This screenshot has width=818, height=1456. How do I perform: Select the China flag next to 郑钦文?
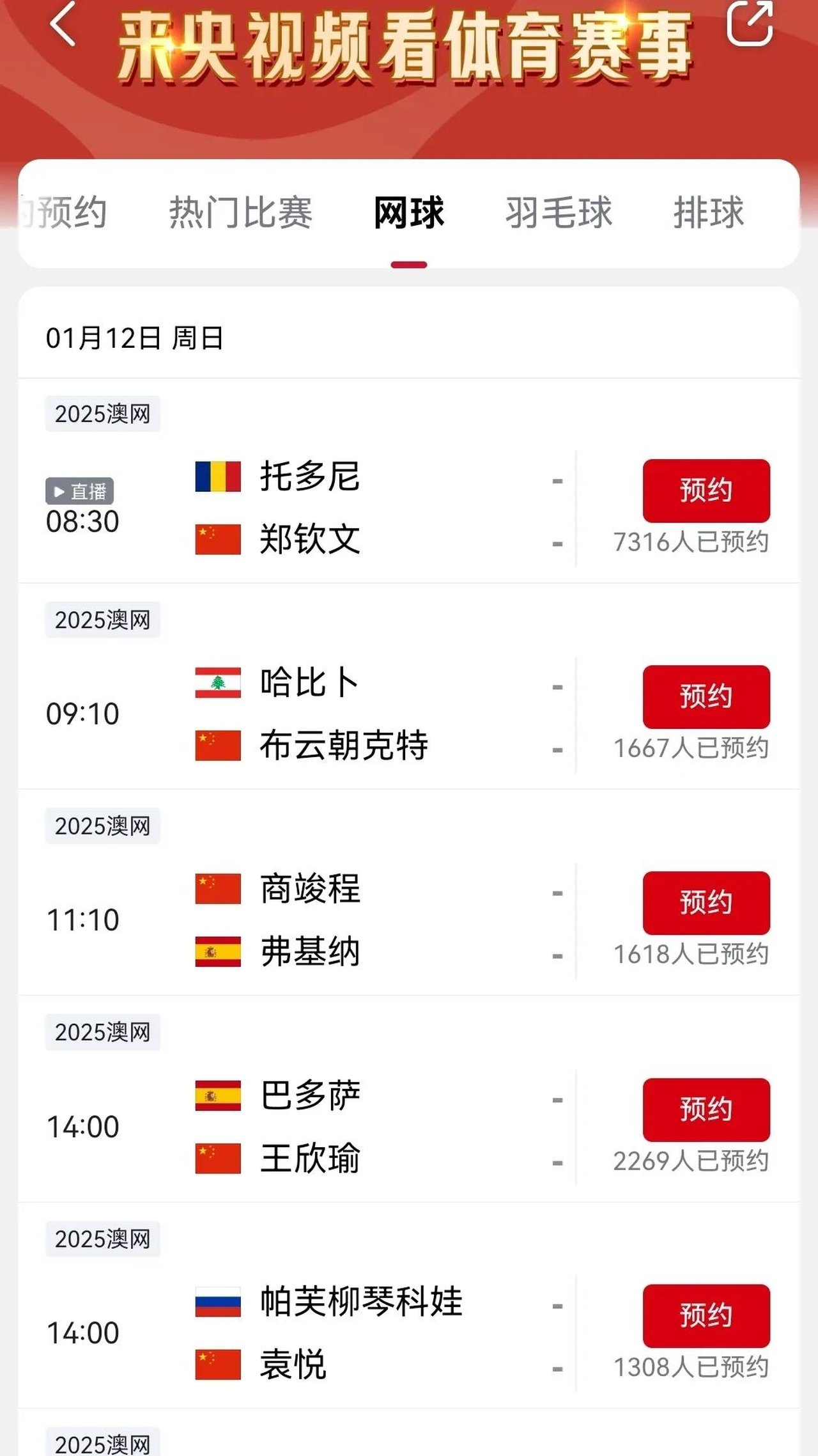217,539
